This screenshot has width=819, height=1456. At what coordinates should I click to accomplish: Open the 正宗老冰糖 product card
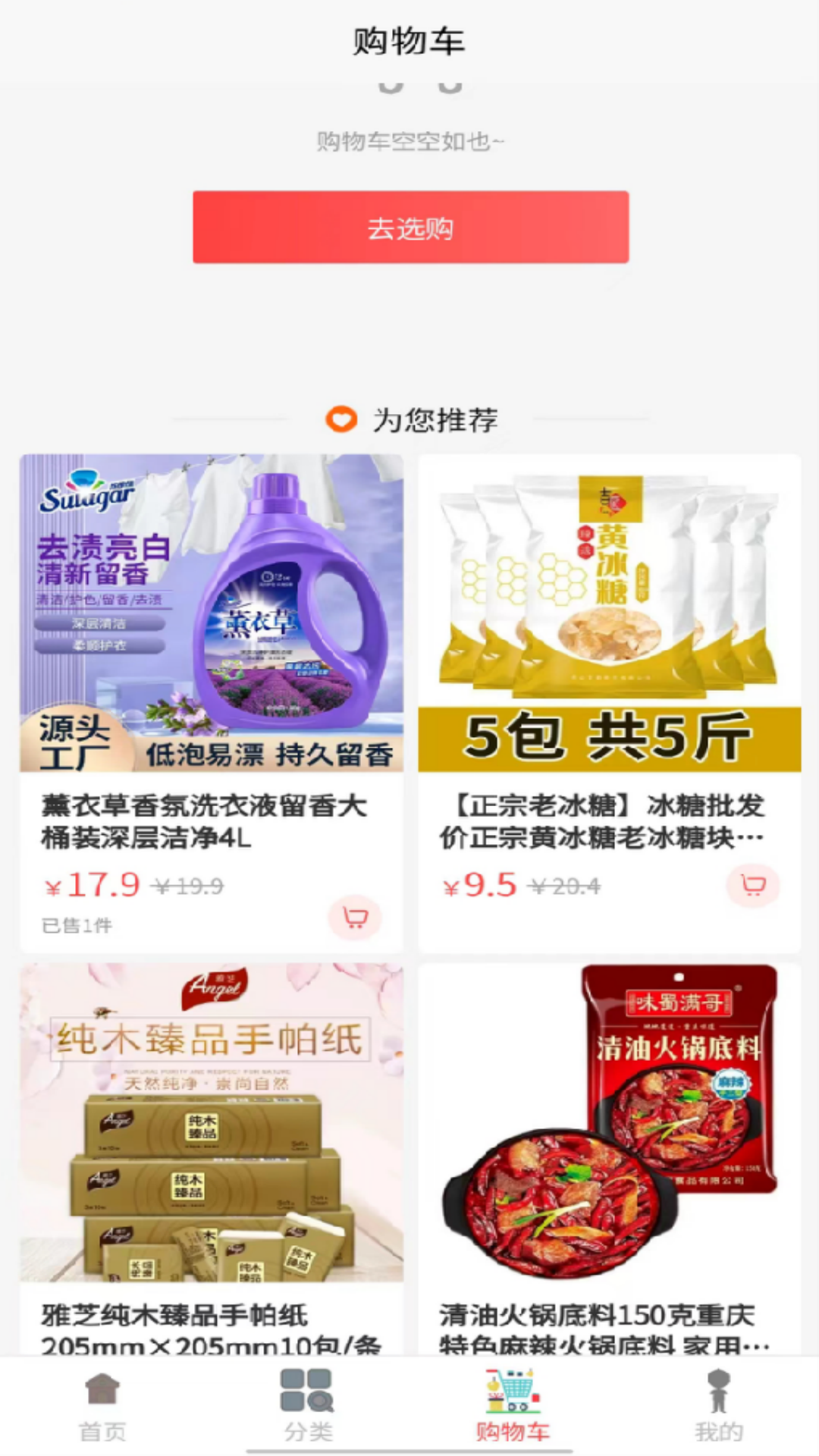(609, 614)
